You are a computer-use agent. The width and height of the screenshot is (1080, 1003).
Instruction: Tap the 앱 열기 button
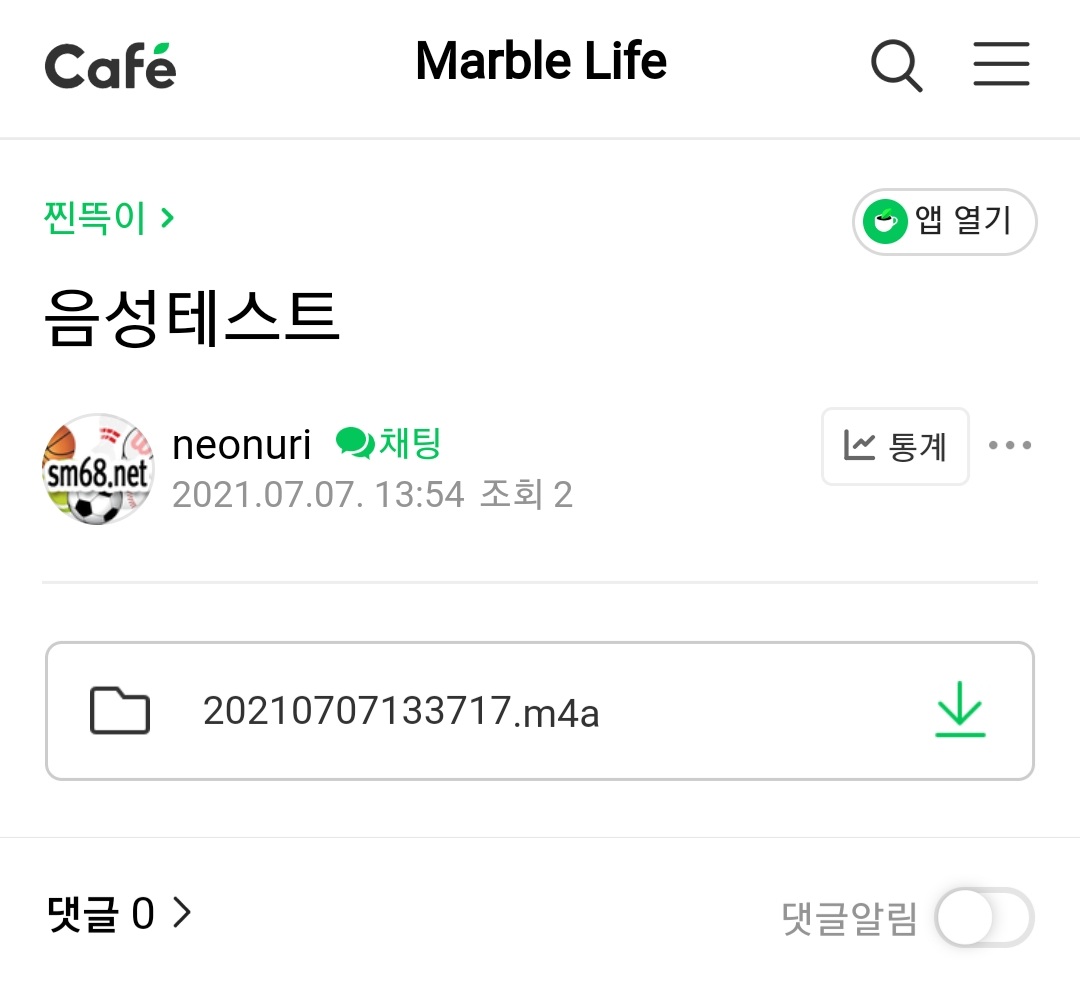click(x=944, y=221)
